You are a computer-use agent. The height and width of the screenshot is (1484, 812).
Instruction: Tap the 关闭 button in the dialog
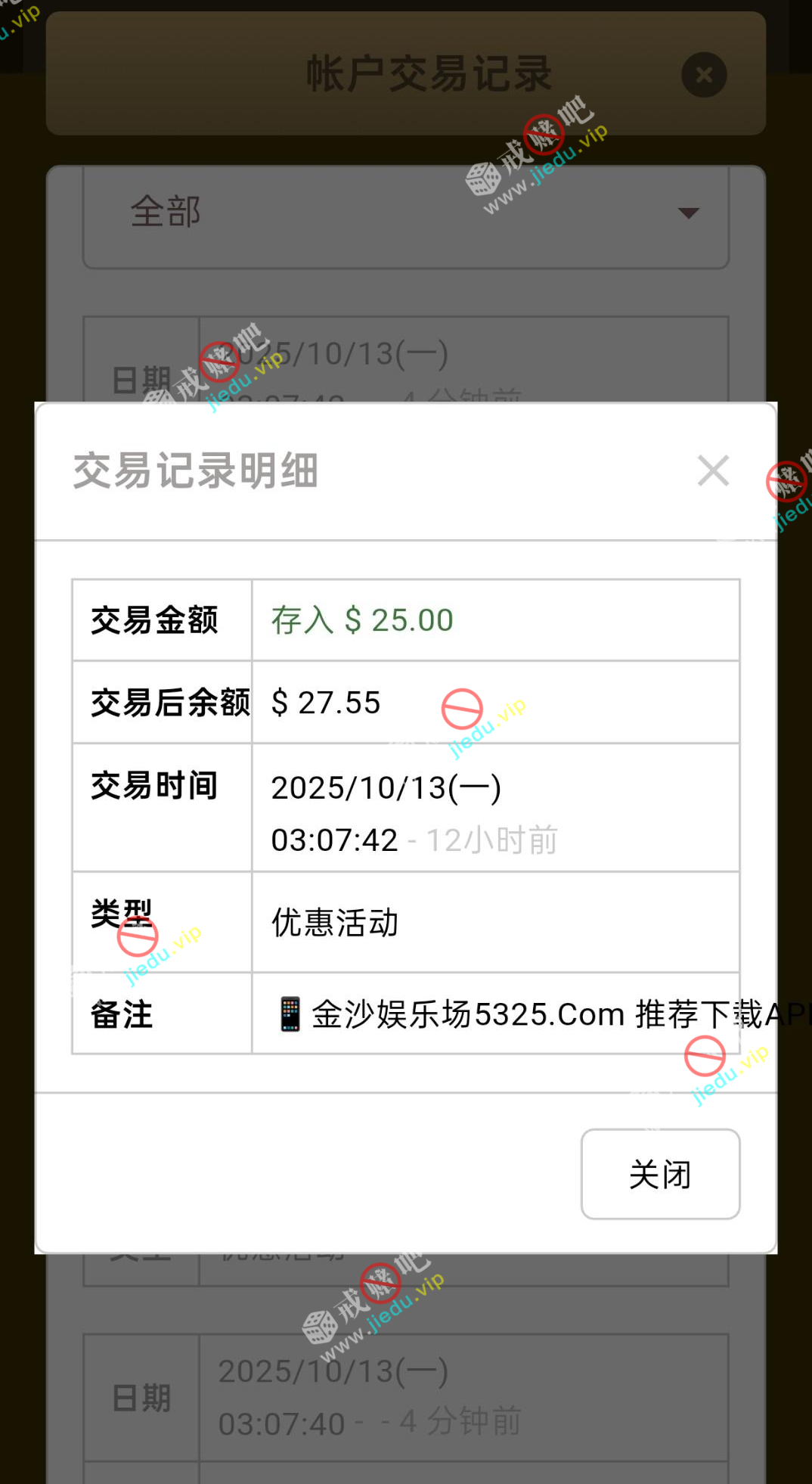click(659, 1174)
